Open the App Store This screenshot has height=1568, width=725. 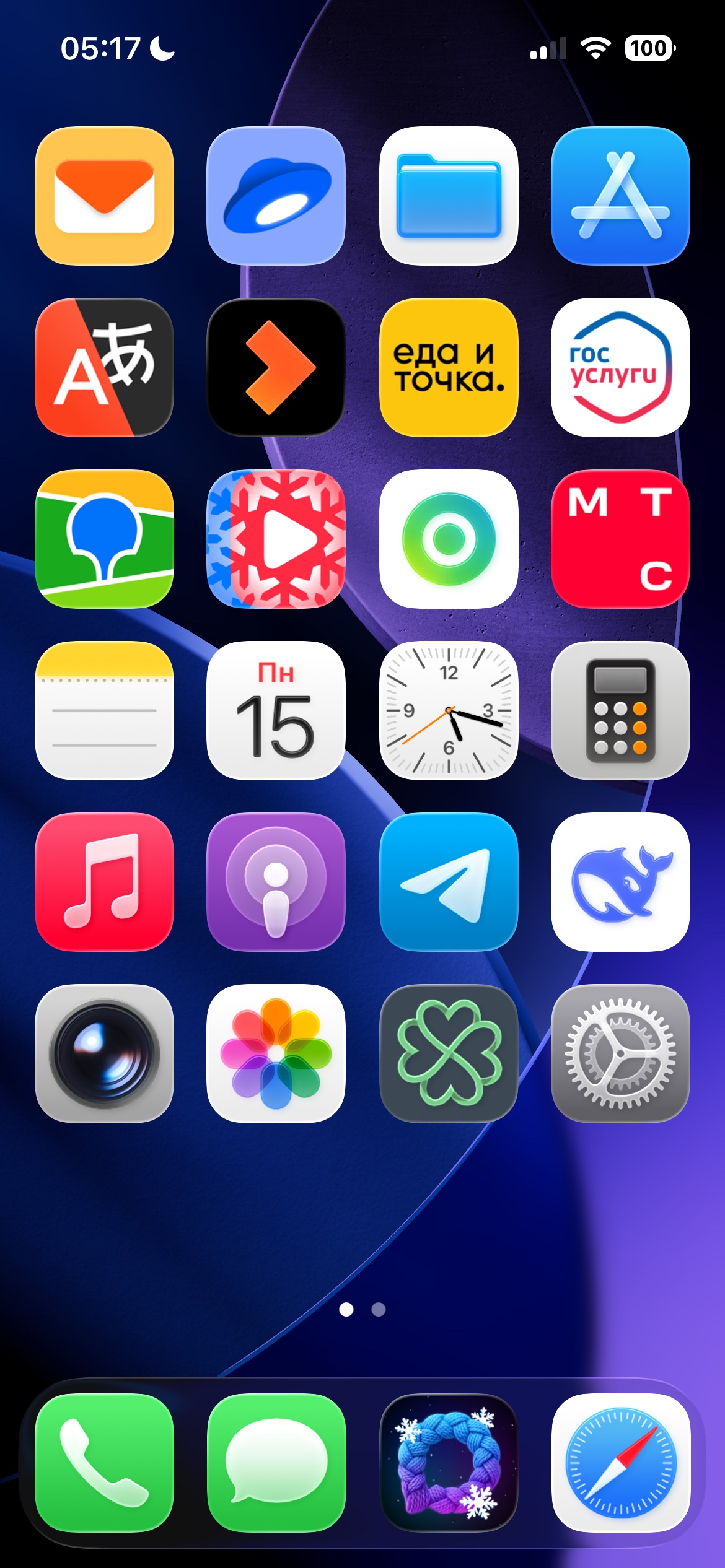tap(620, 196)
